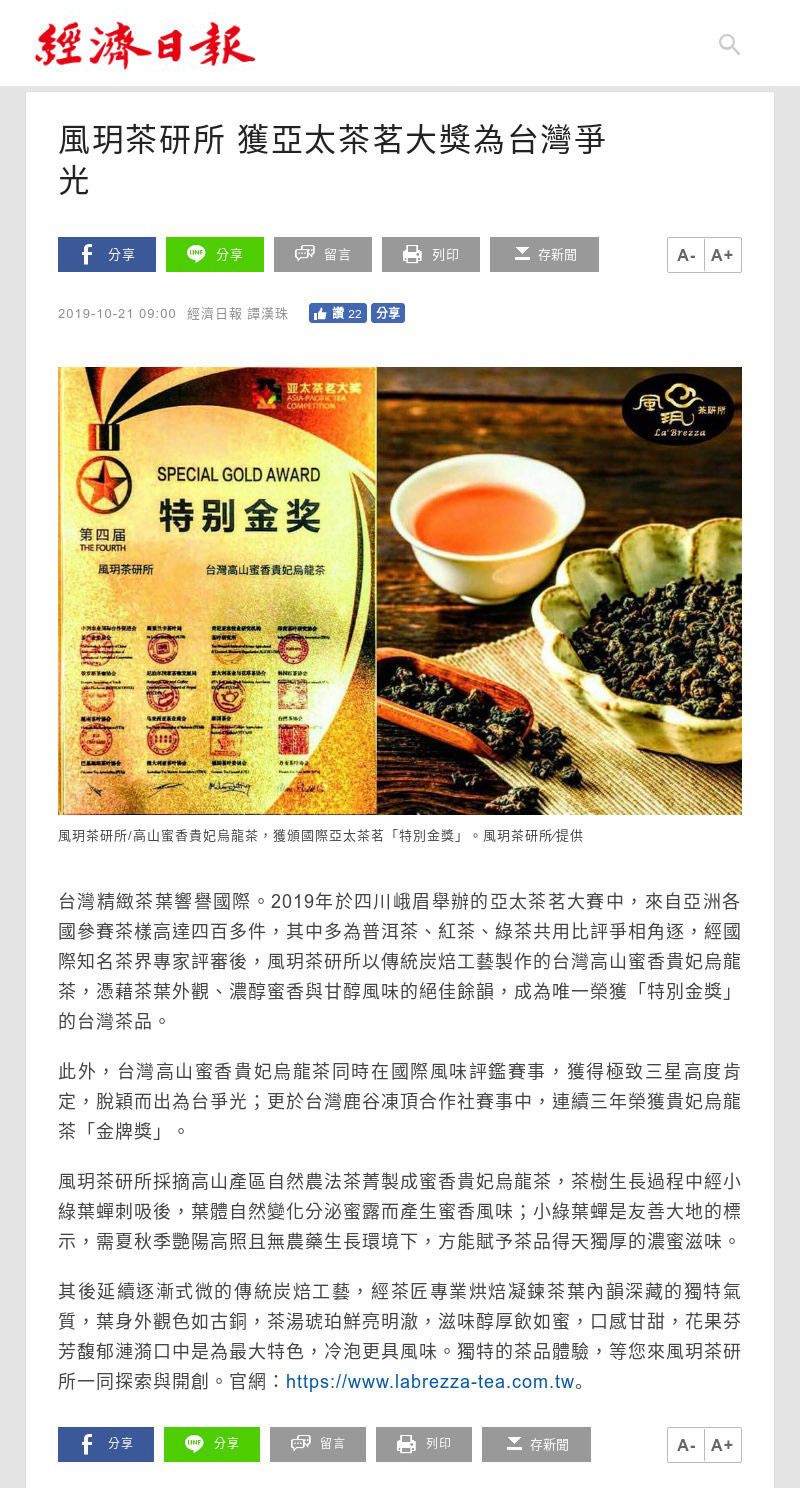Decrease font size with bottom A- button
Screen dimensions: 800x1488
coord(686,1445)
